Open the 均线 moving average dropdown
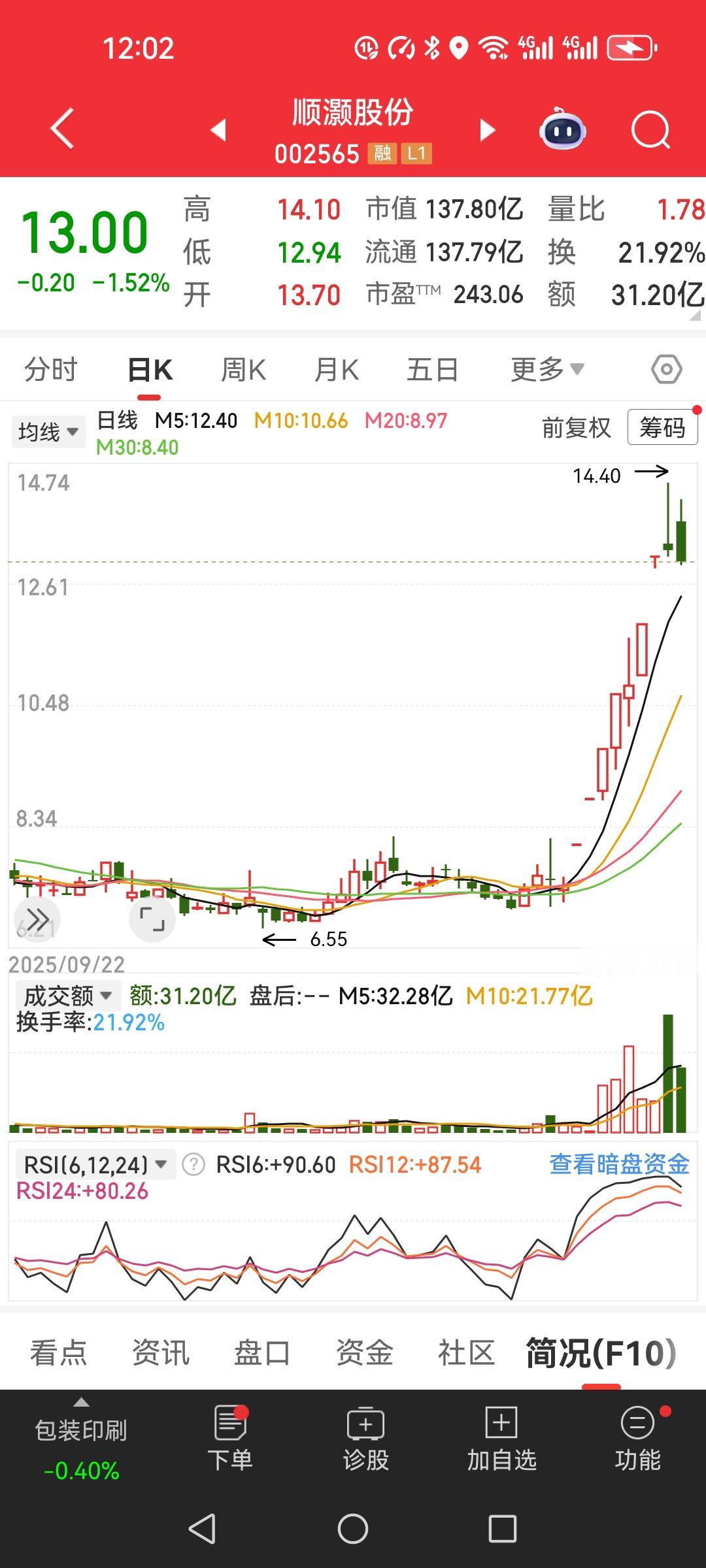The image size is (706, 1568). point(48,431)
